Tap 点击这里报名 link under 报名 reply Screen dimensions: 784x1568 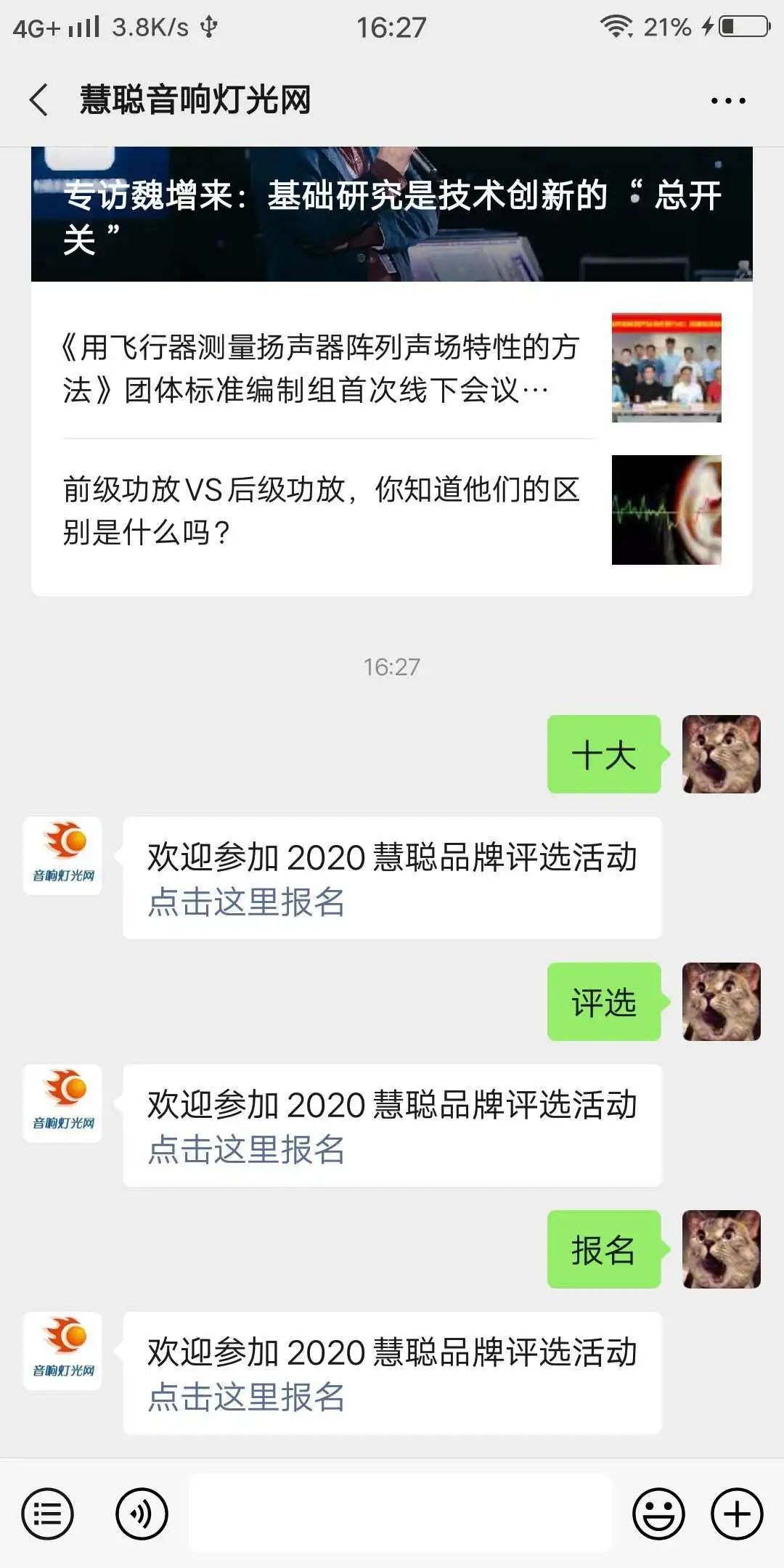pyautogui.click(x=246, y=1397)
